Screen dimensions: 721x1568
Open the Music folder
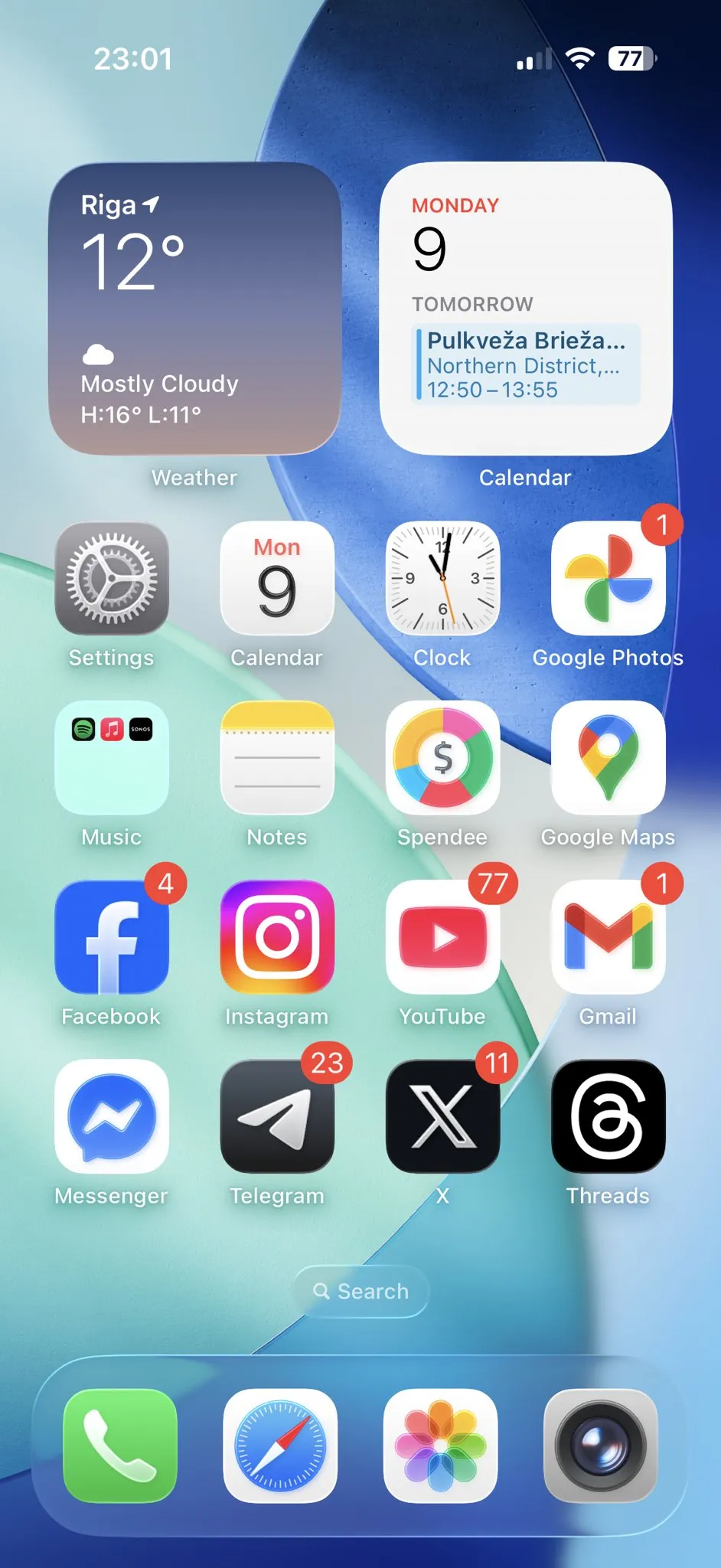click(x=112, y=758)
